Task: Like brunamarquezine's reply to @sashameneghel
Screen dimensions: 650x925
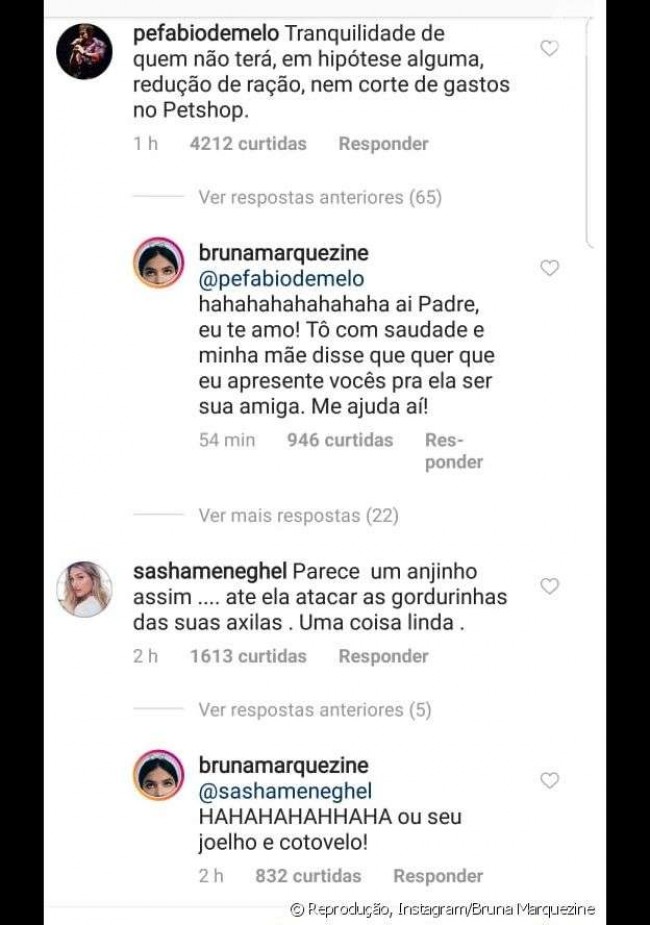Action: (x=549, y=780)
